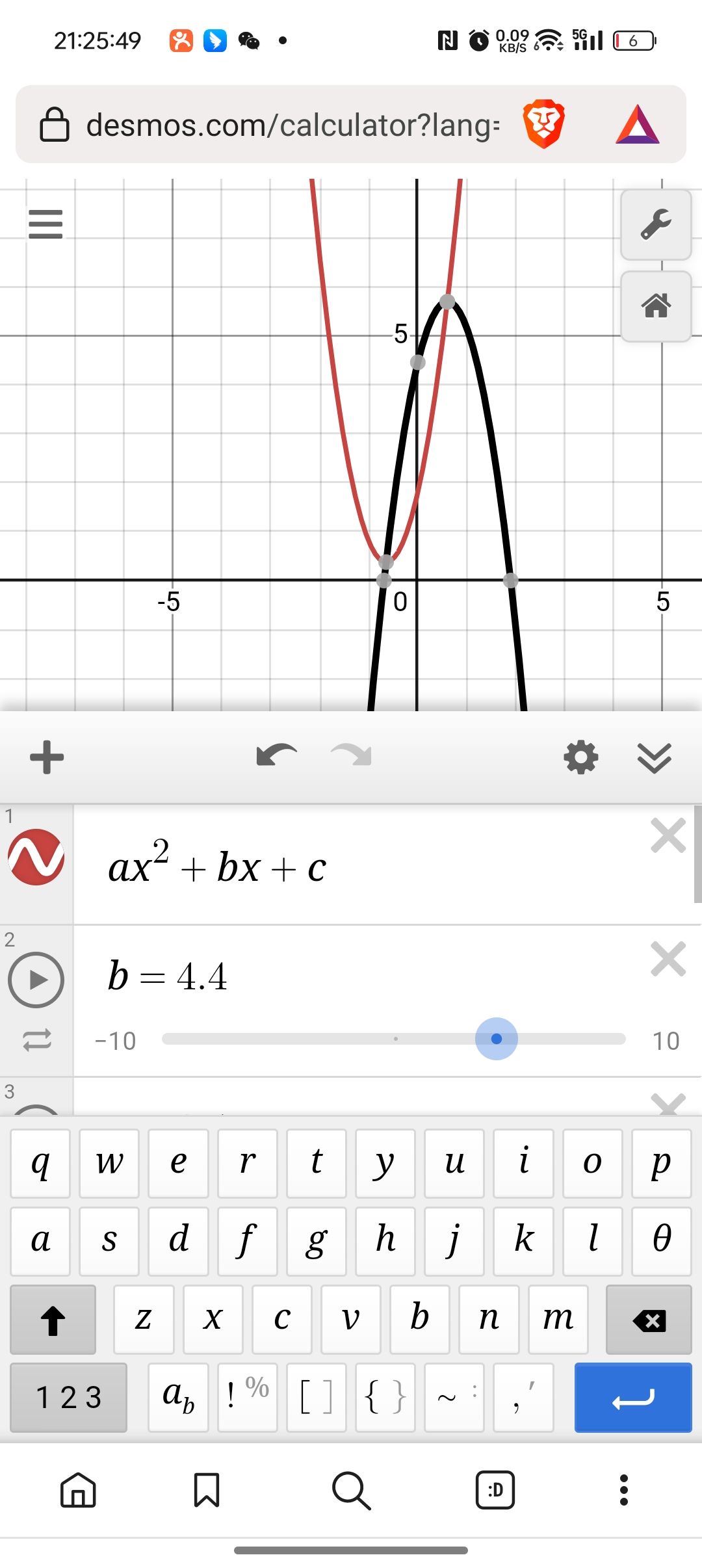Collapse the expression list panel
Image resolution: width=702 pixels, height=1568 pixels.
click(654, 757)
